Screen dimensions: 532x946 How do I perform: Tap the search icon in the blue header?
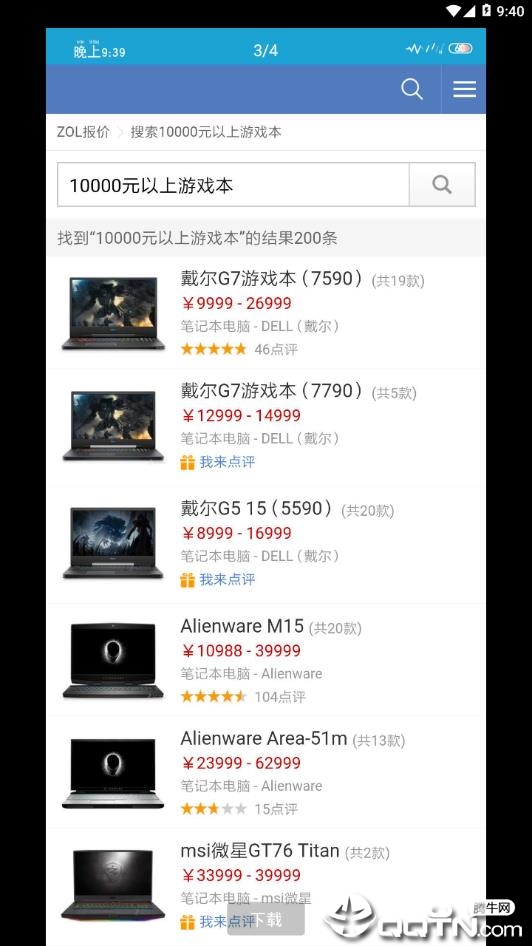point(412,89)
